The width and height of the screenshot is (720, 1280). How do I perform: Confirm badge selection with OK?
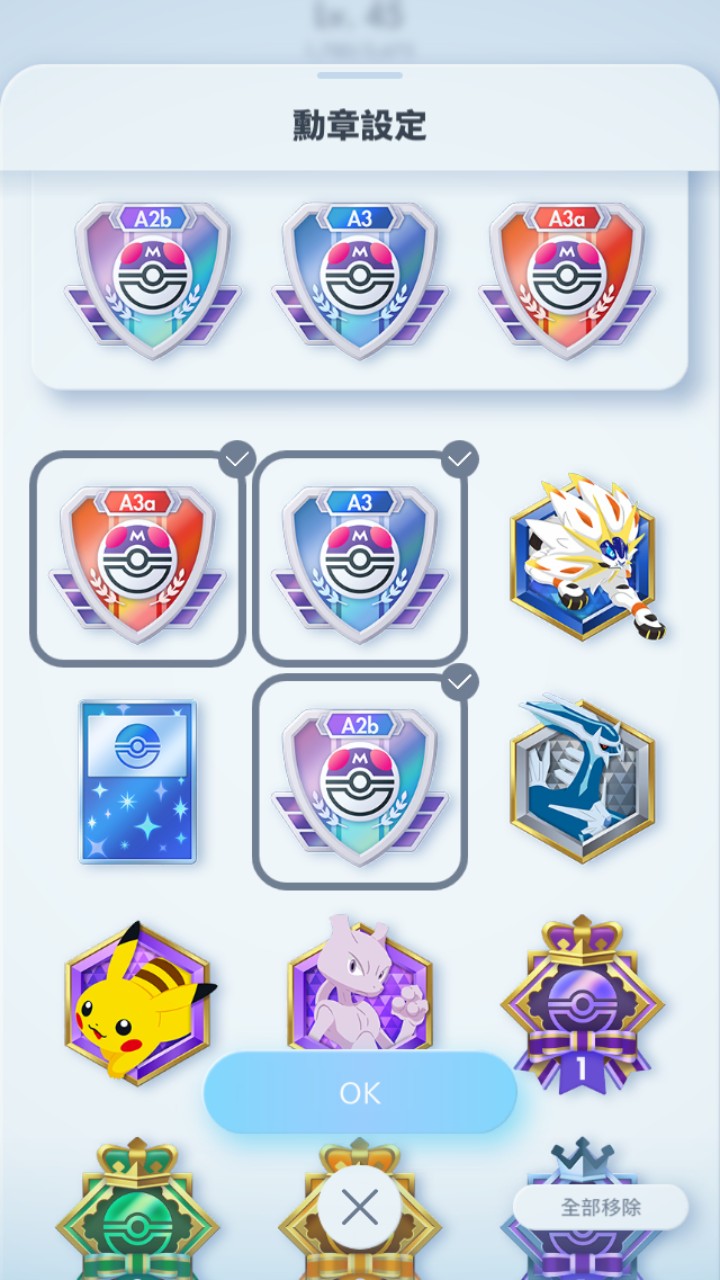(360, 1093)
